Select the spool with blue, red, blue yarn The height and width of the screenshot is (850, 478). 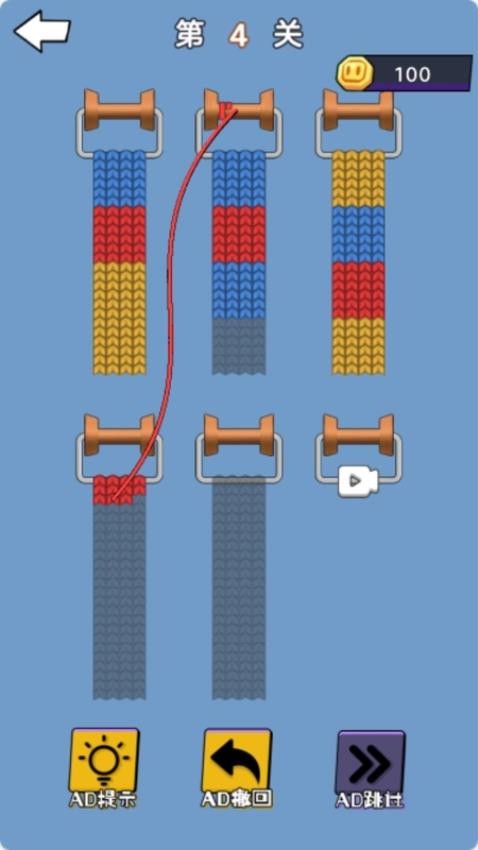[x=238, y=232]
